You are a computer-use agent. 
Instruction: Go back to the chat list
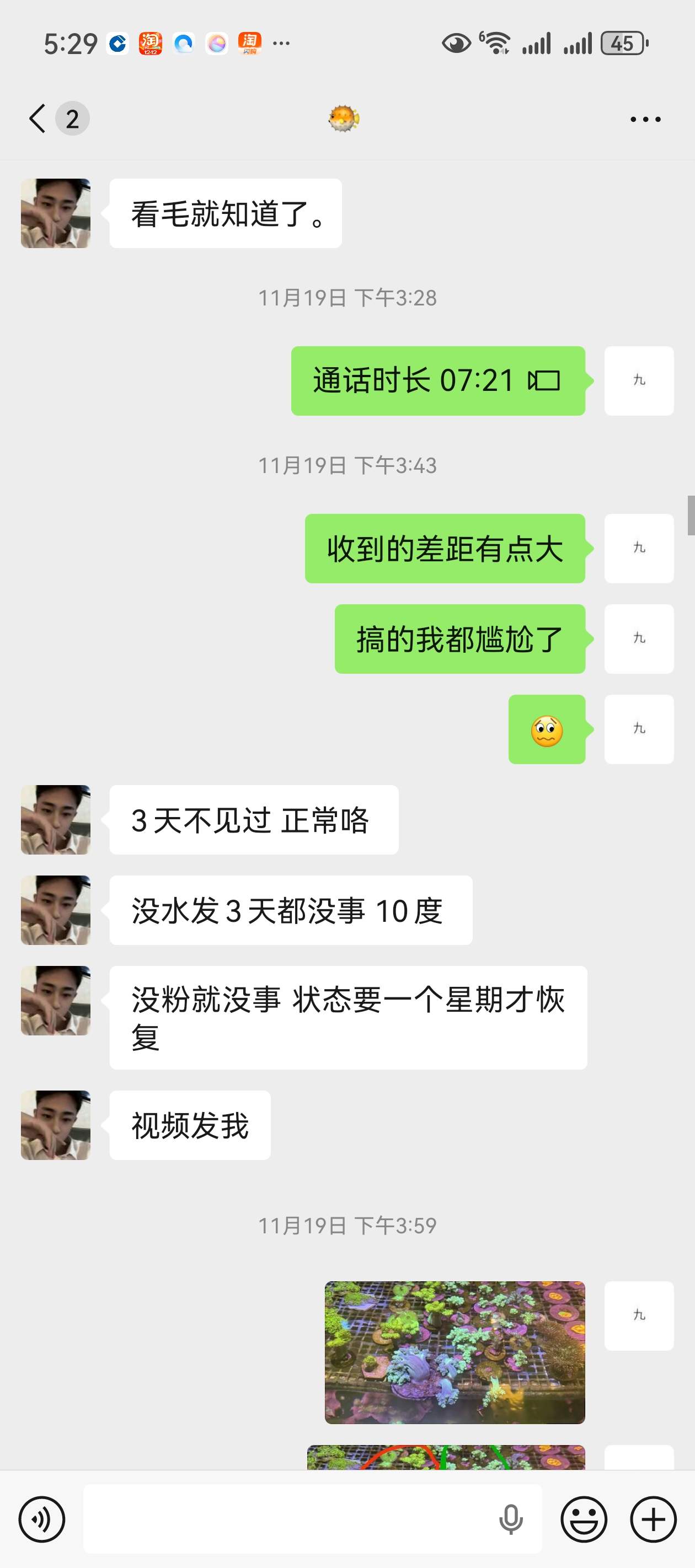click(38, 118)
